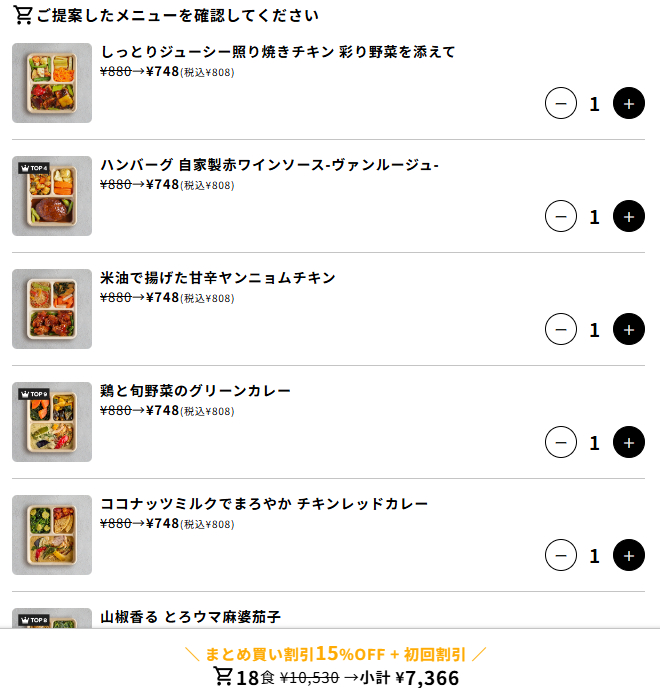Open the チキンレッドカレー meal photo
This screenshot has height=688, width=660.
[52, 535]
